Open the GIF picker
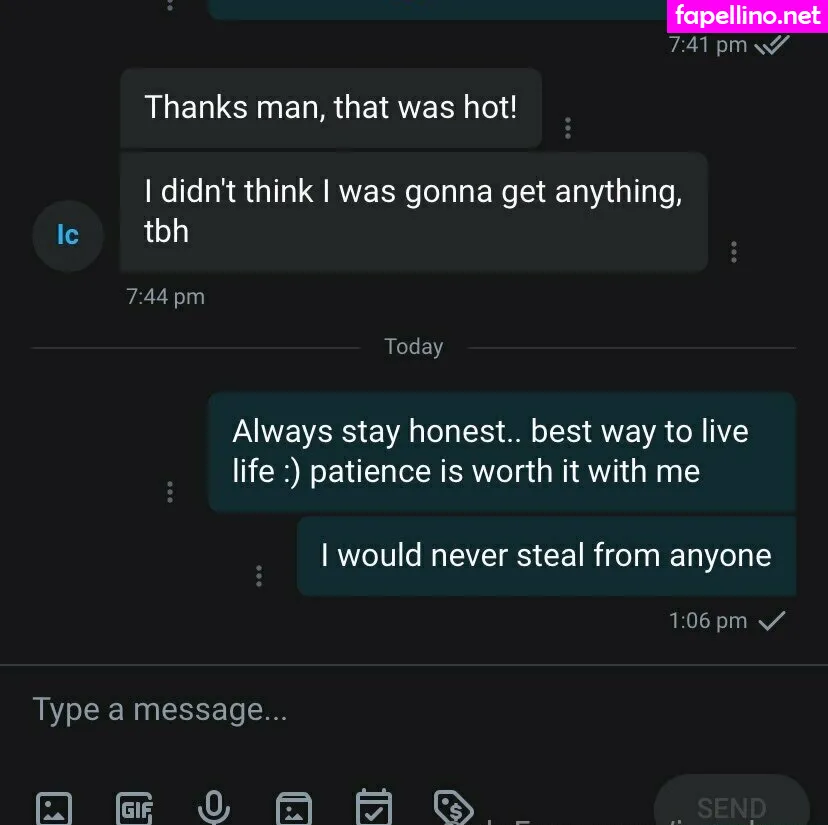Screen dimensions: 828x825 pyautogui.click(x=134, y=807)
